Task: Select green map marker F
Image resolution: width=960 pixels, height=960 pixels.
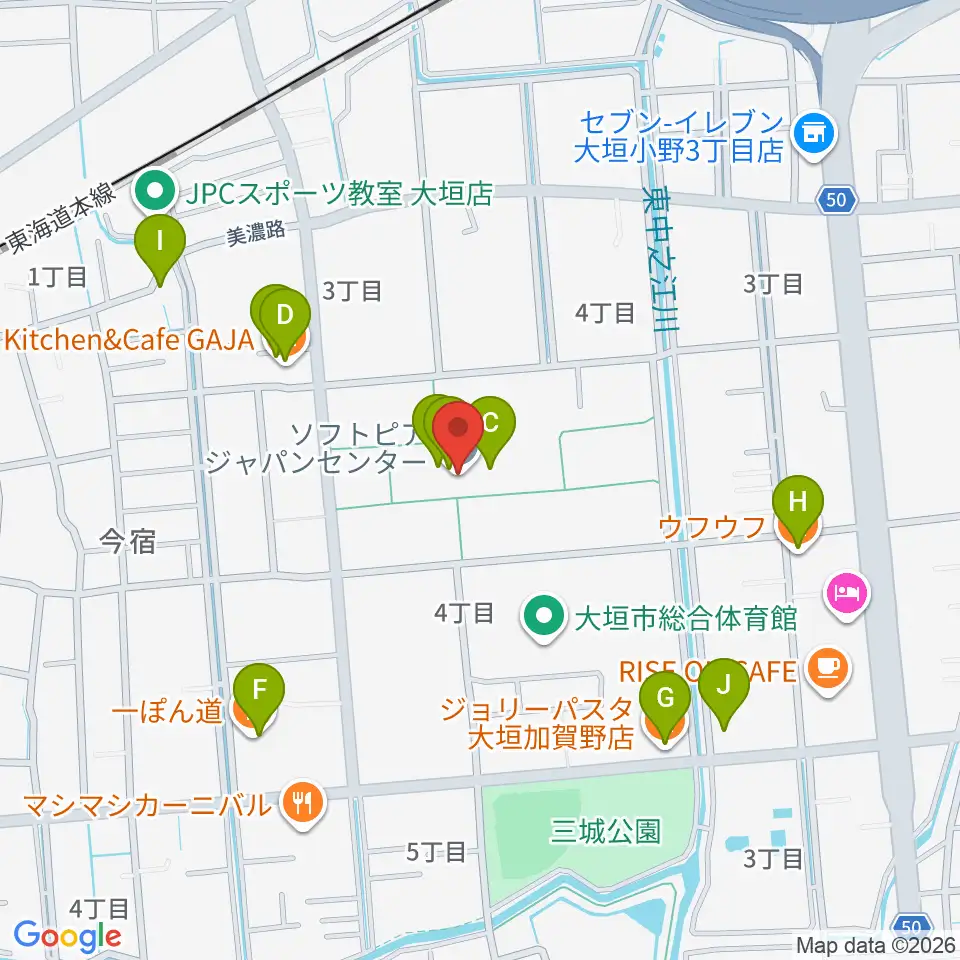Action: point(258,692)
